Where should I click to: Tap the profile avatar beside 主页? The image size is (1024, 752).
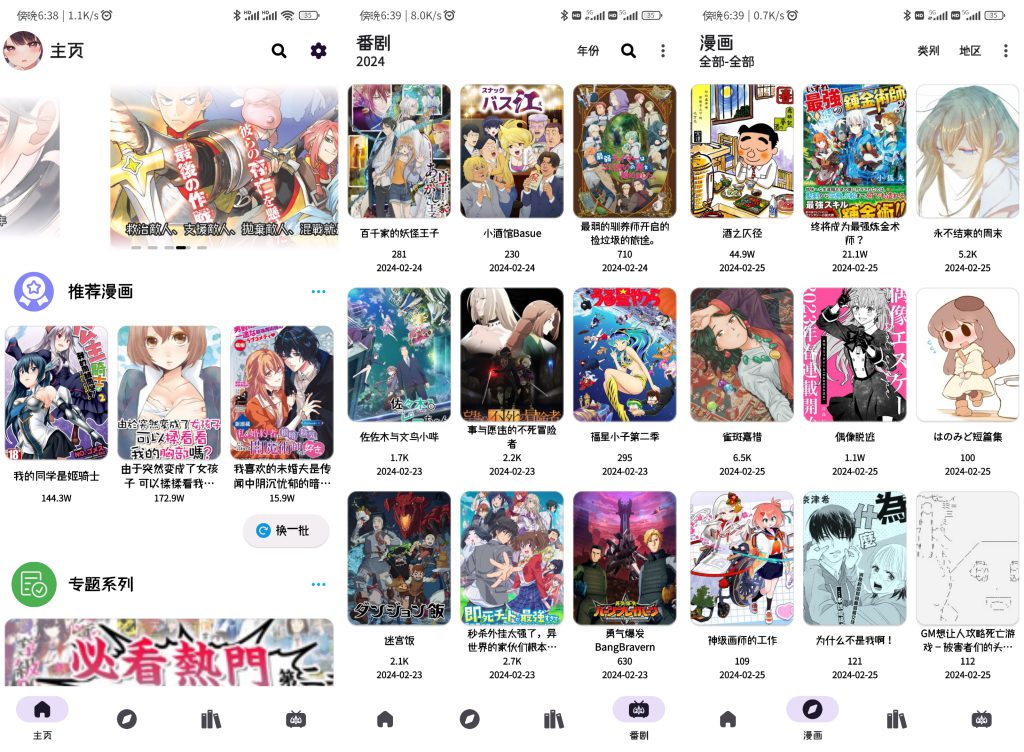[x=22, y=51]
